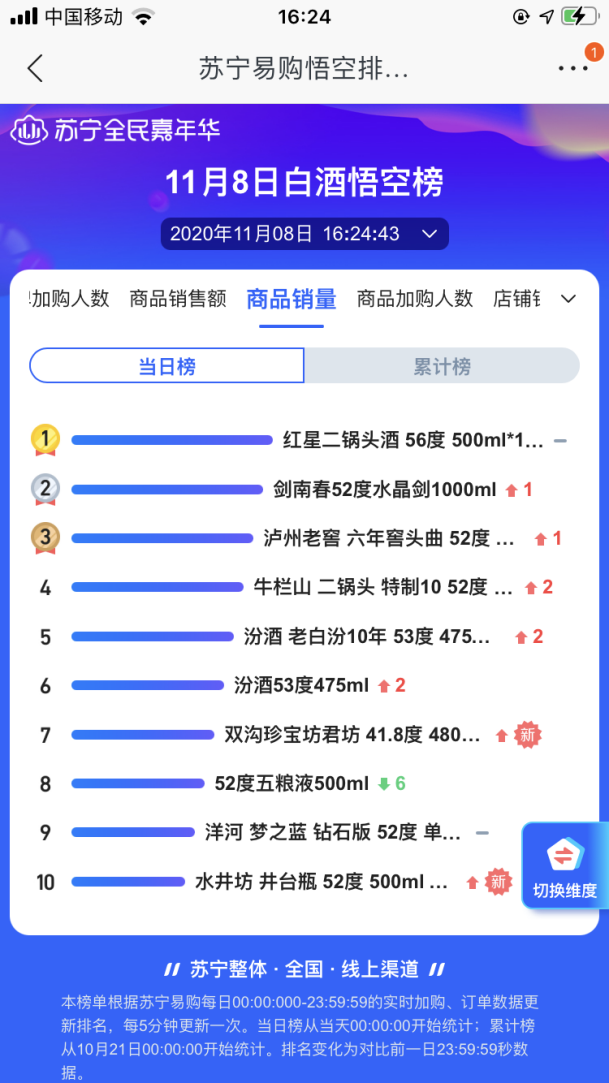Open 汾酒53度475ml item
This screenshot has width=609, height=1083.
click(x=301, y=685)
